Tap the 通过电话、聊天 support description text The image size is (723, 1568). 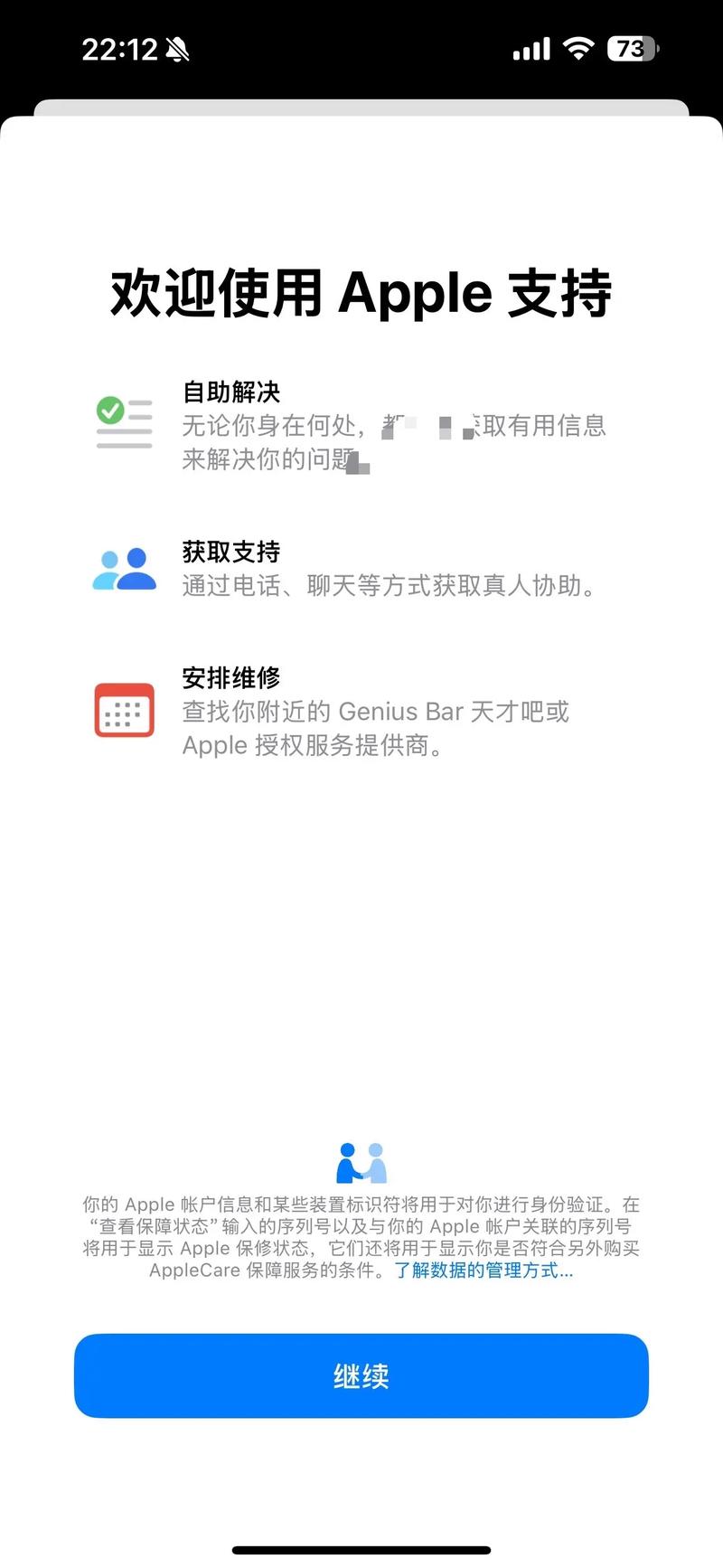point(389,586)
